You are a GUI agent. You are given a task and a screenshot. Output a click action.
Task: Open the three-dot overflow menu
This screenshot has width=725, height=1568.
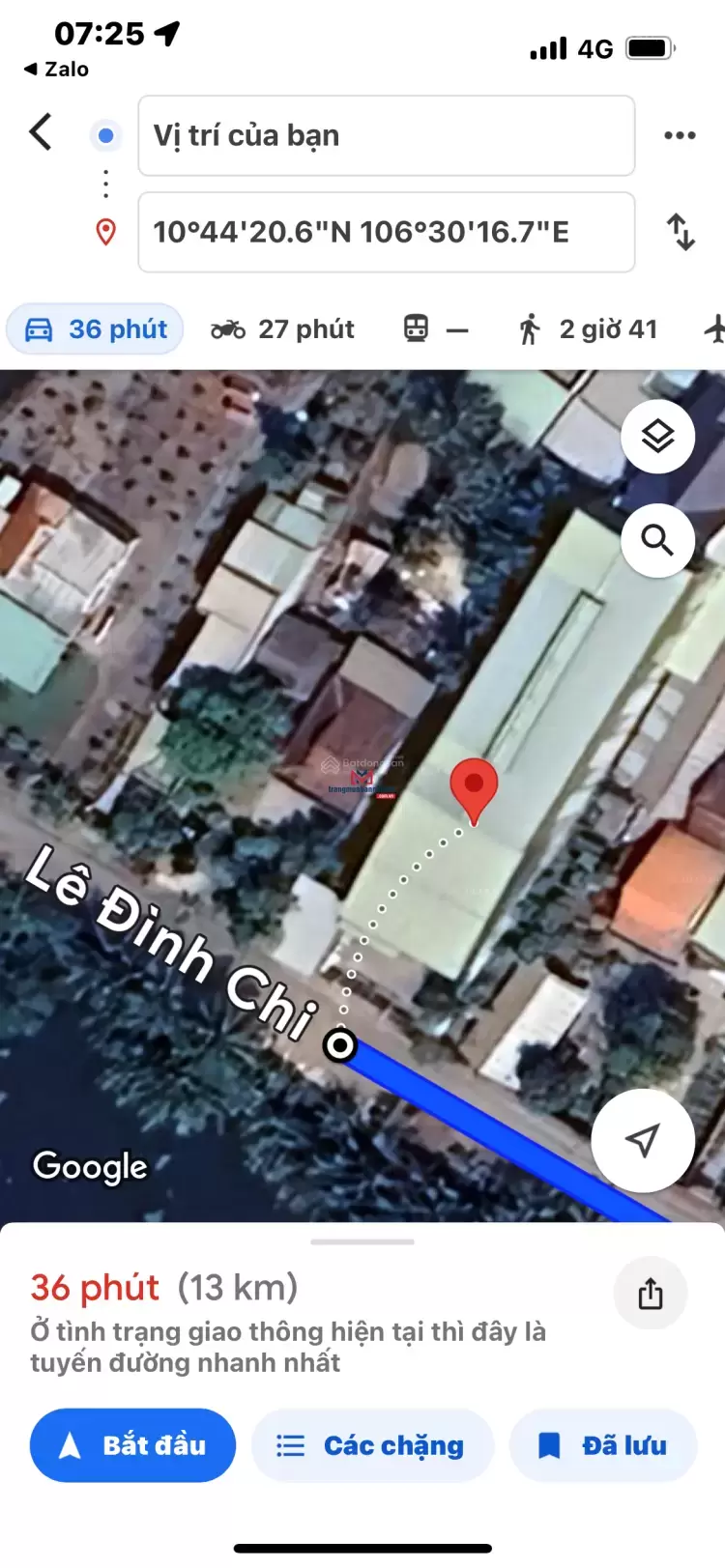(680, 135)
